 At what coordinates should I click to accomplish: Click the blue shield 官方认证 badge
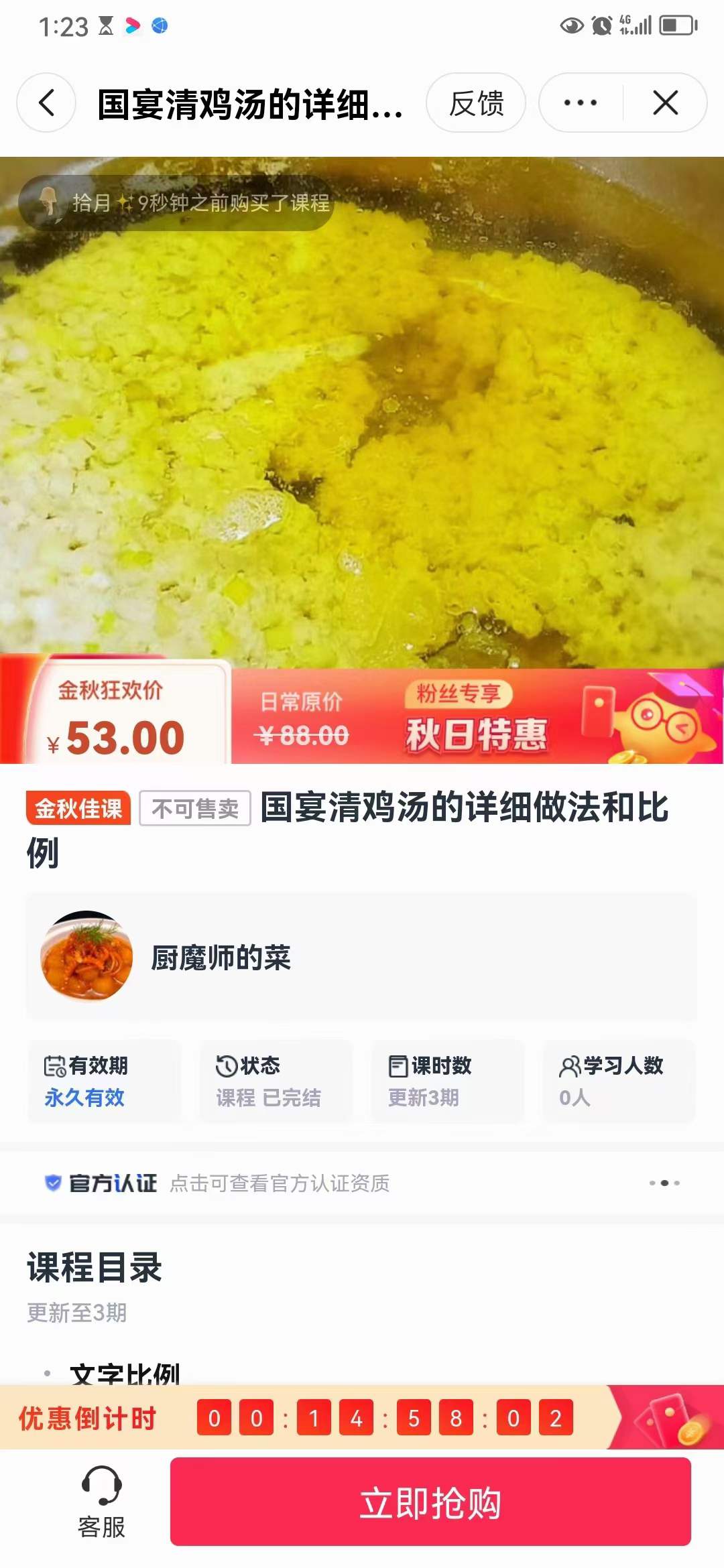(53, 1183)
